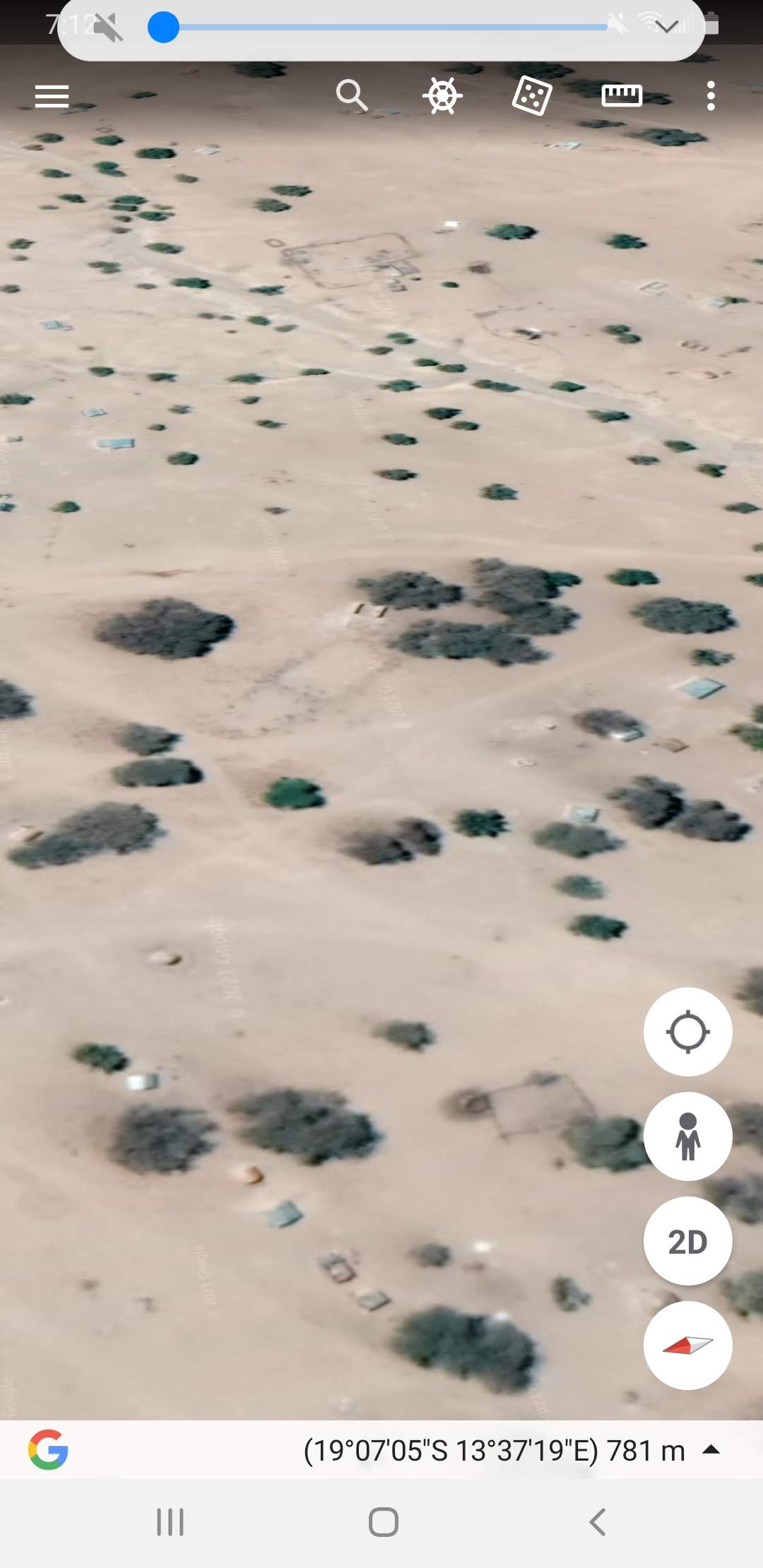Screen dimensions: 763x1568
Task: Open the three-dot overflow menu
Action: tap(711, 96)
